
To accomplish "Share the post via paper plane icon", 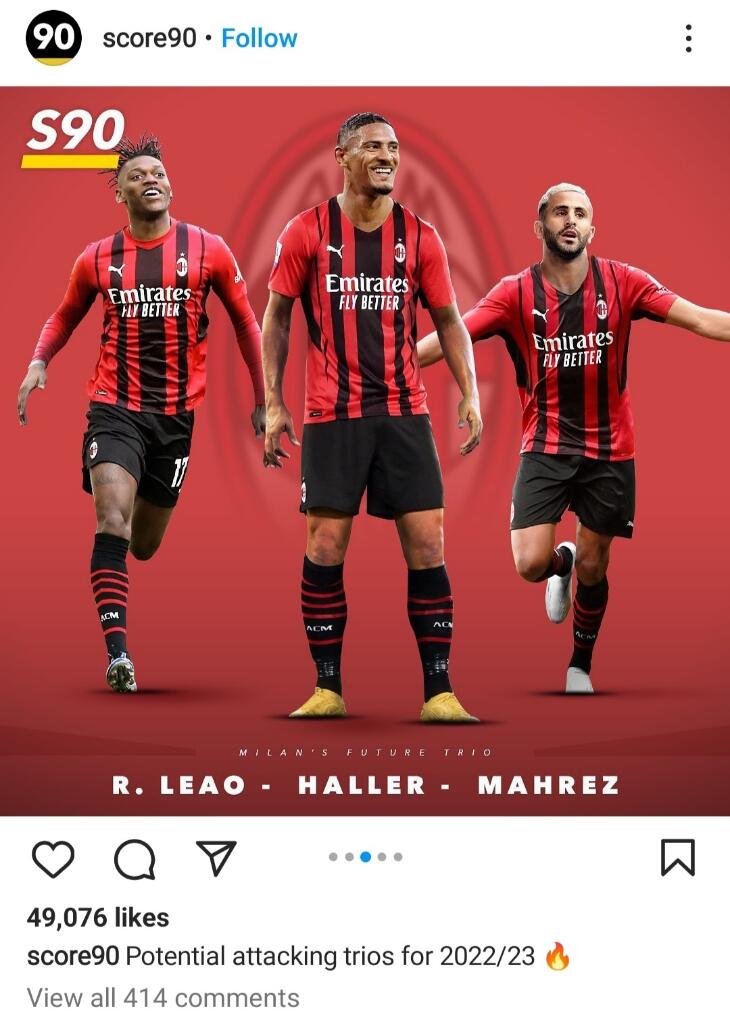I will pyautogui.click(x=215, y=858).
